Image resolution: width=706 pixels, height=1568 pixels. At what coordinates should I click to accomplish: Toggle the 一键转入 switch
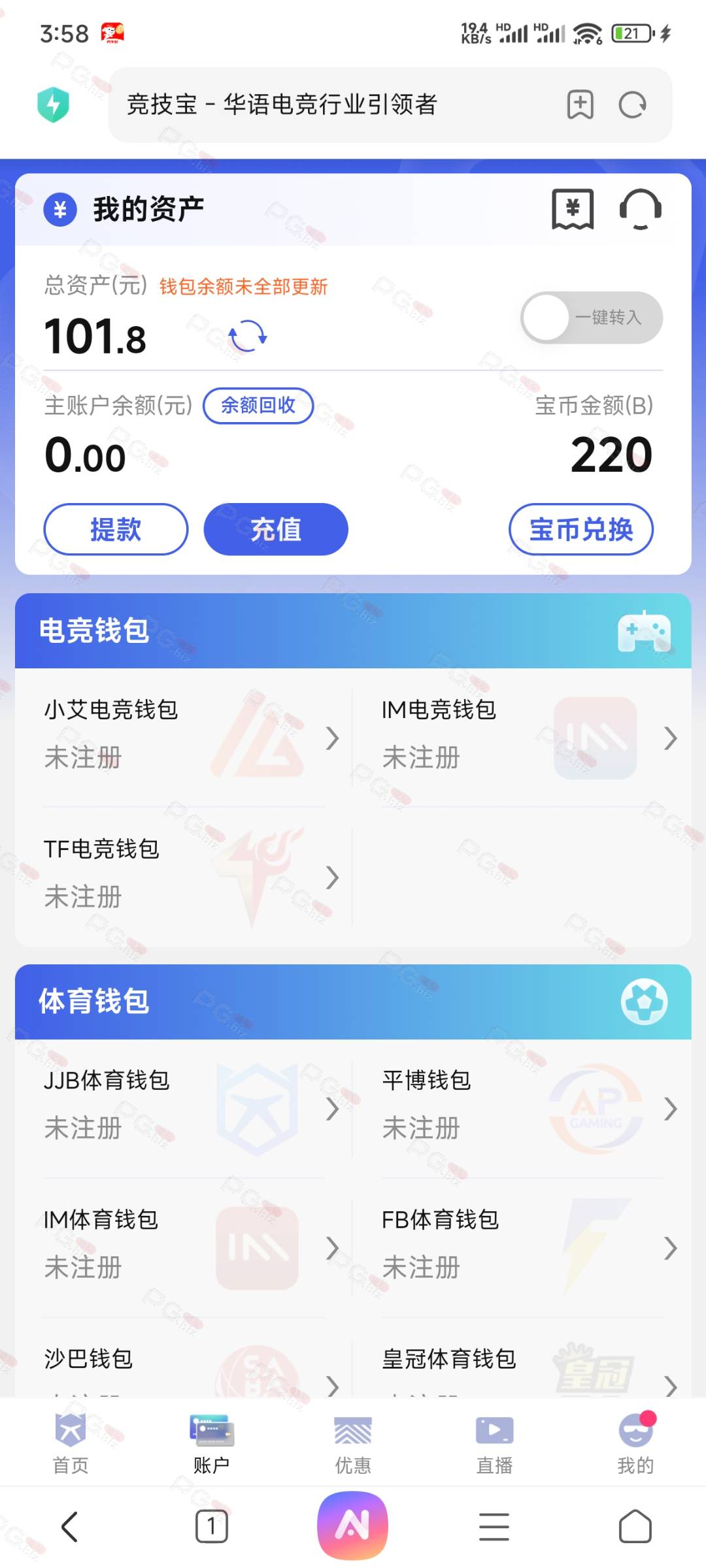pos(592,318)
